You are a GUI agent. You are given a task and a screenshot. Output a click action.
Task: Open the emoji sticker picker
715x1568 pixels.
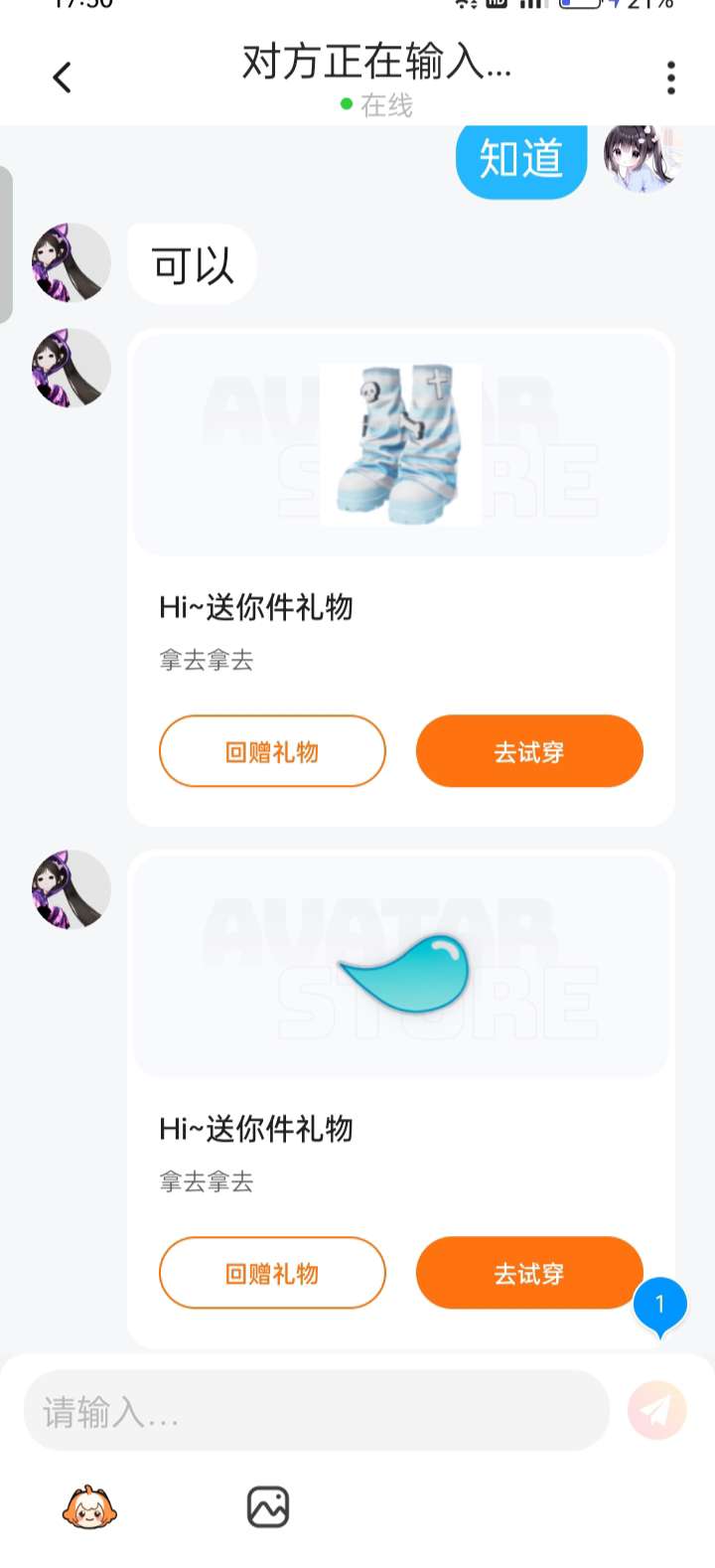point(89,1507)
